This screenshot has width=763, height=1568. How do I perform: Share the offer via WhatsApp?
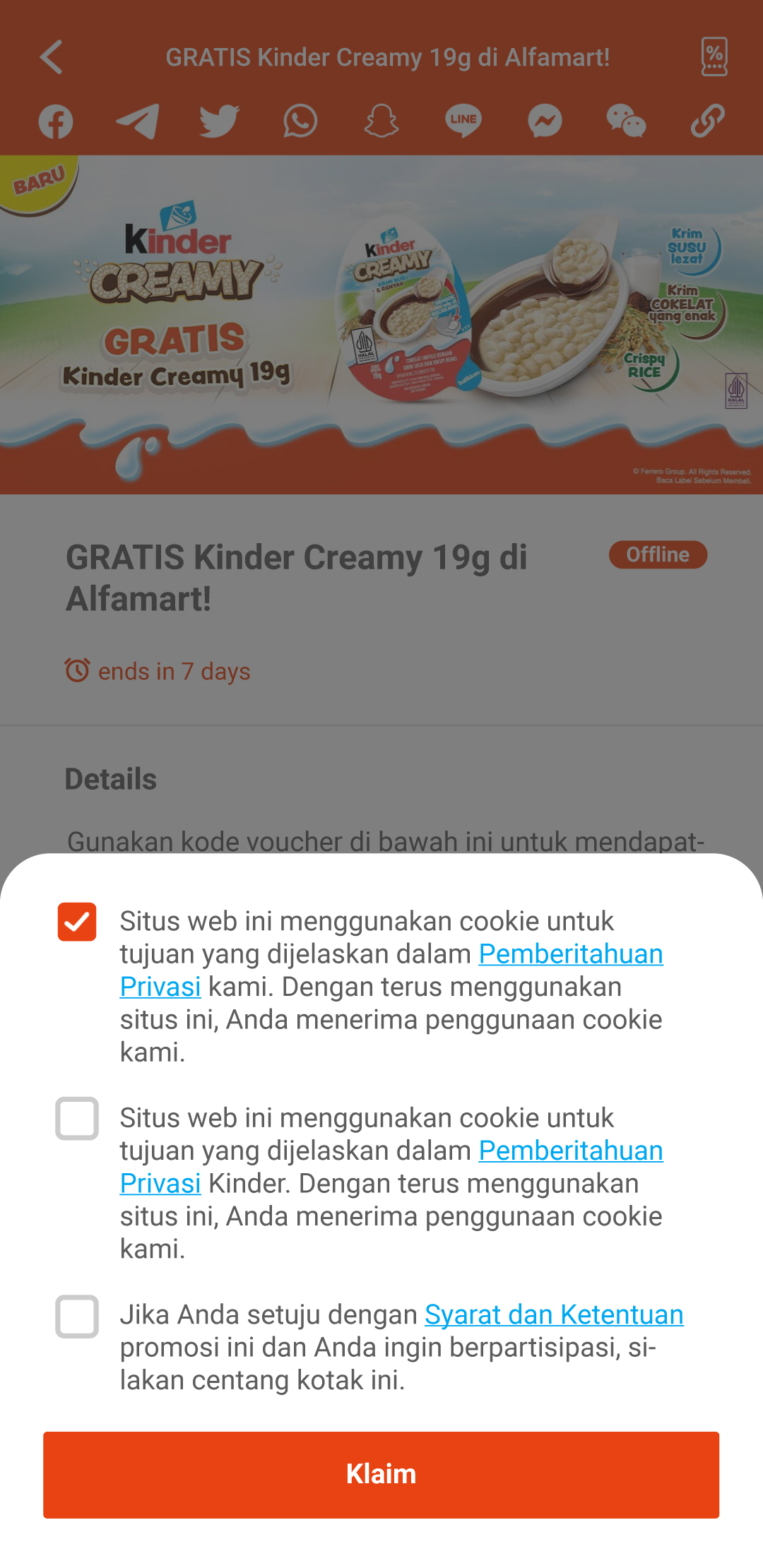(x=300, y=121)
